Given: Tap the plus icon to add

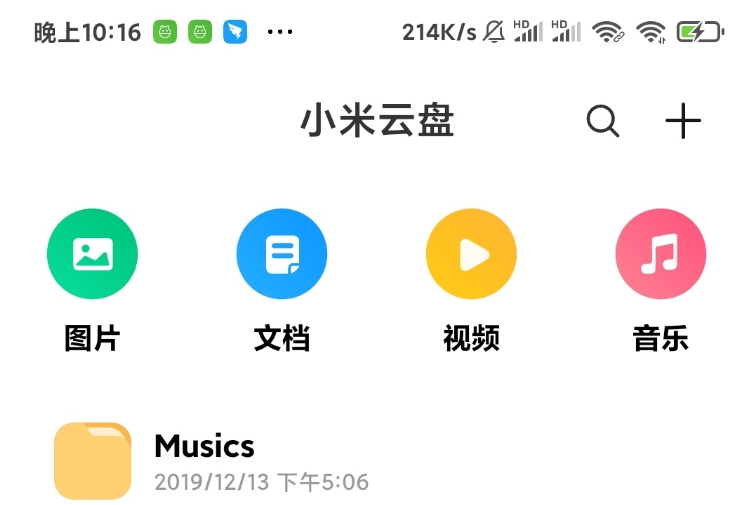Looking at the screenshot, I should click(x=683, y=121).
